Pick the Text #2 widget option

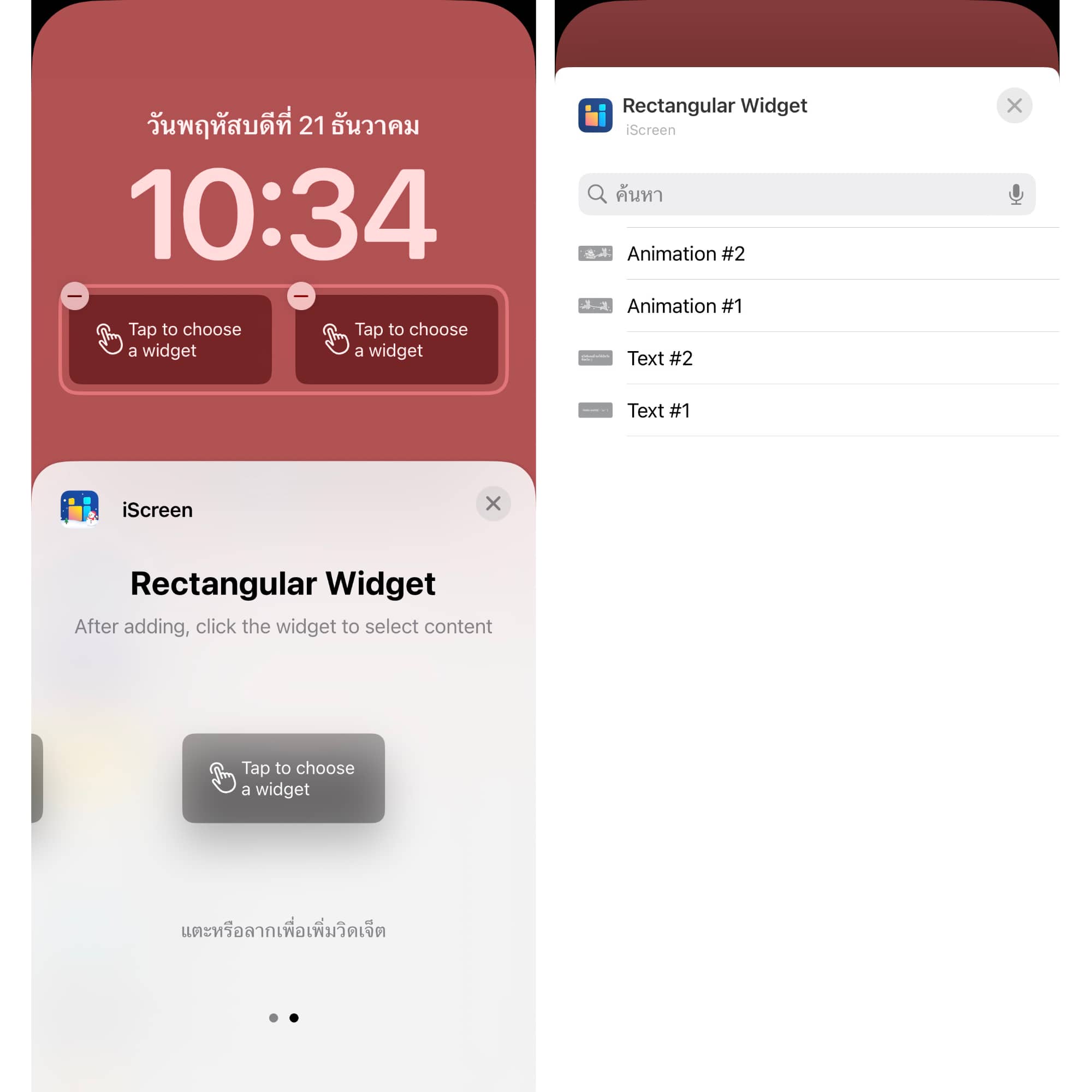[659, 358]
